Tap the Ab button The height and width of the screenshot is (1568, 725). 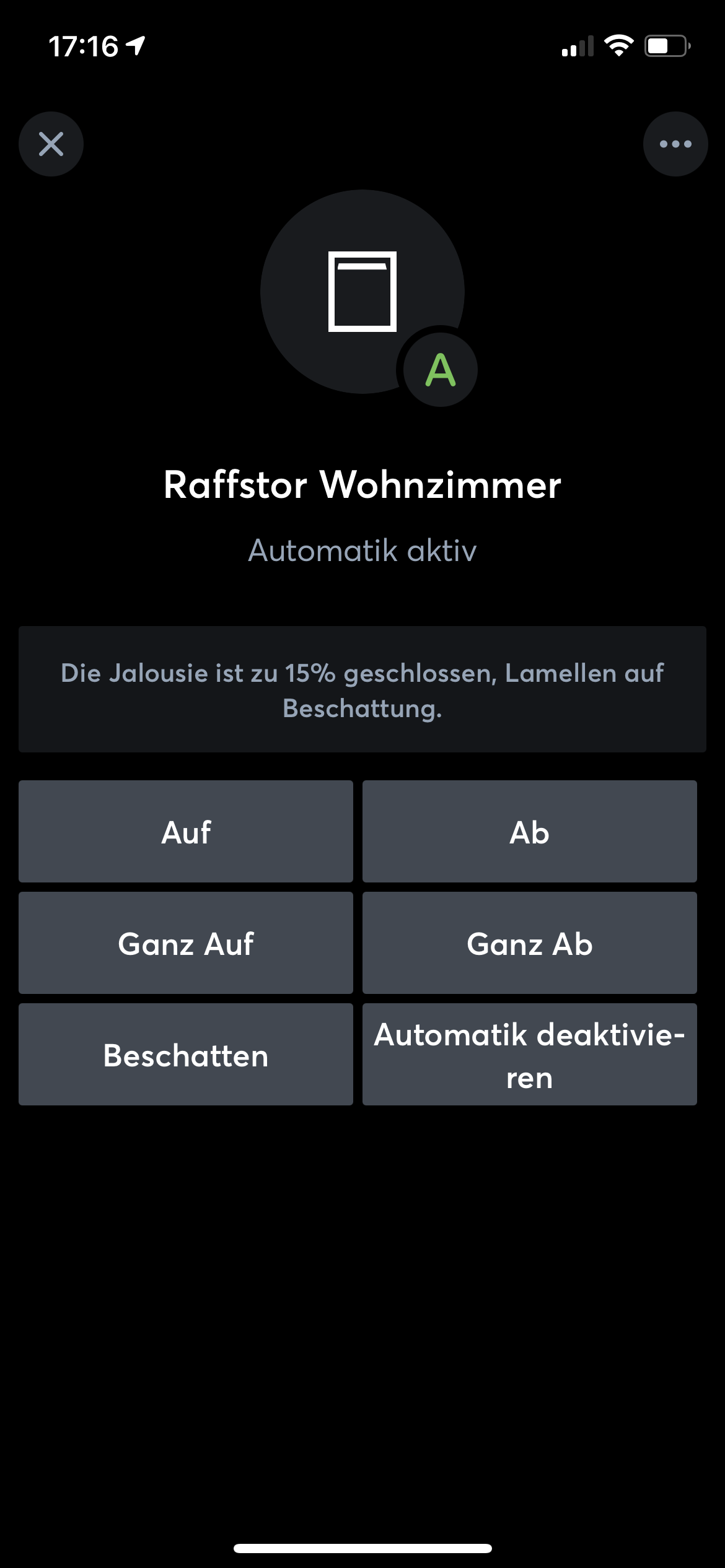click(x=529, y=832)
